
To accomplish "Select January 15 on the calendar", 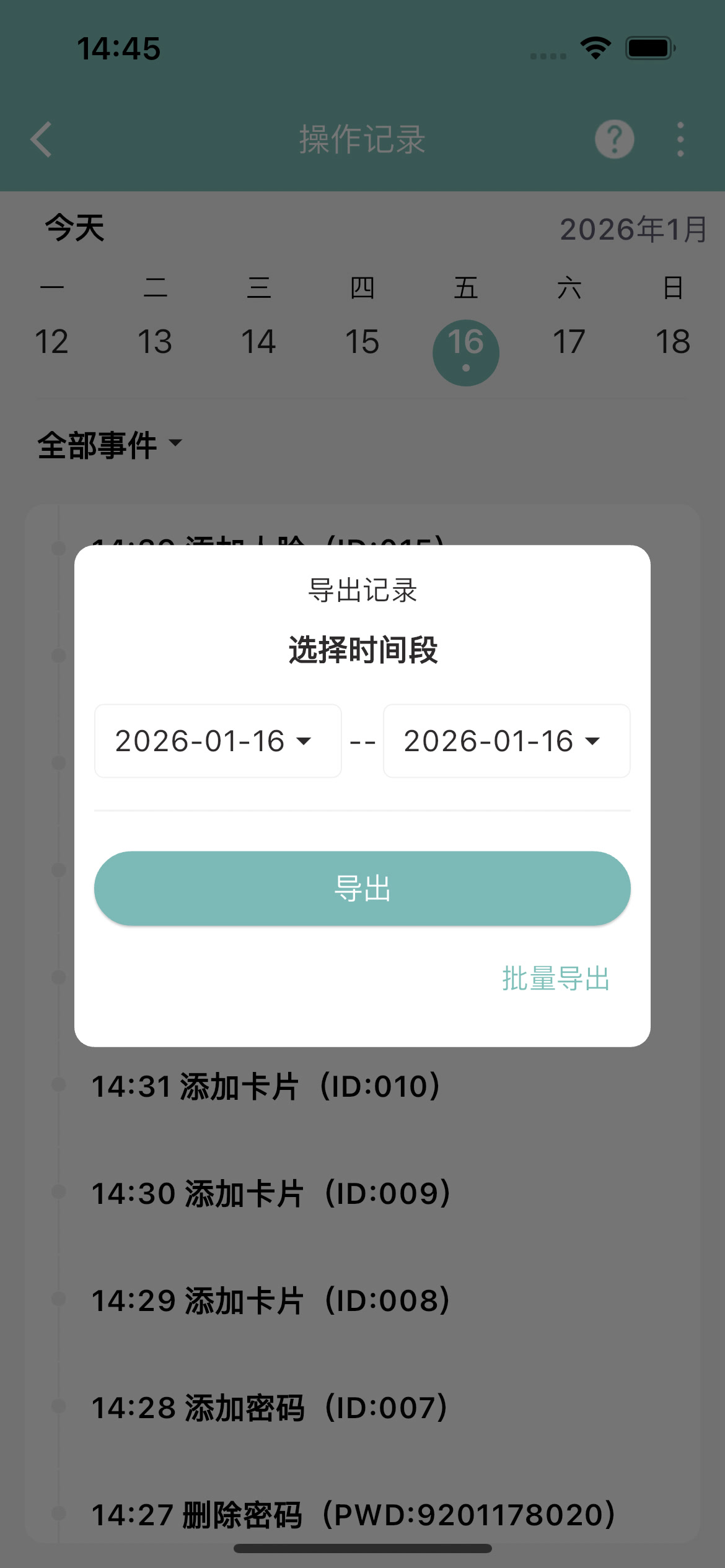I will [x=362, y=341].
